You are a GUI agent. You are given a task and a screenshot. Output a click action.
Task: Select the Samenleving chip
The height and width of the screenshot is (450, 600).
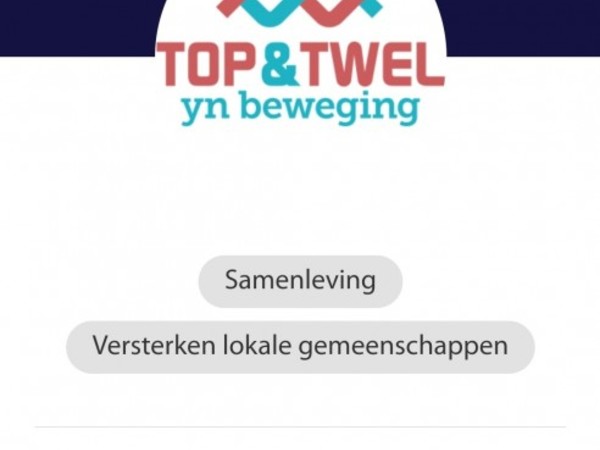pyautogui.click(x=300, y=281)
